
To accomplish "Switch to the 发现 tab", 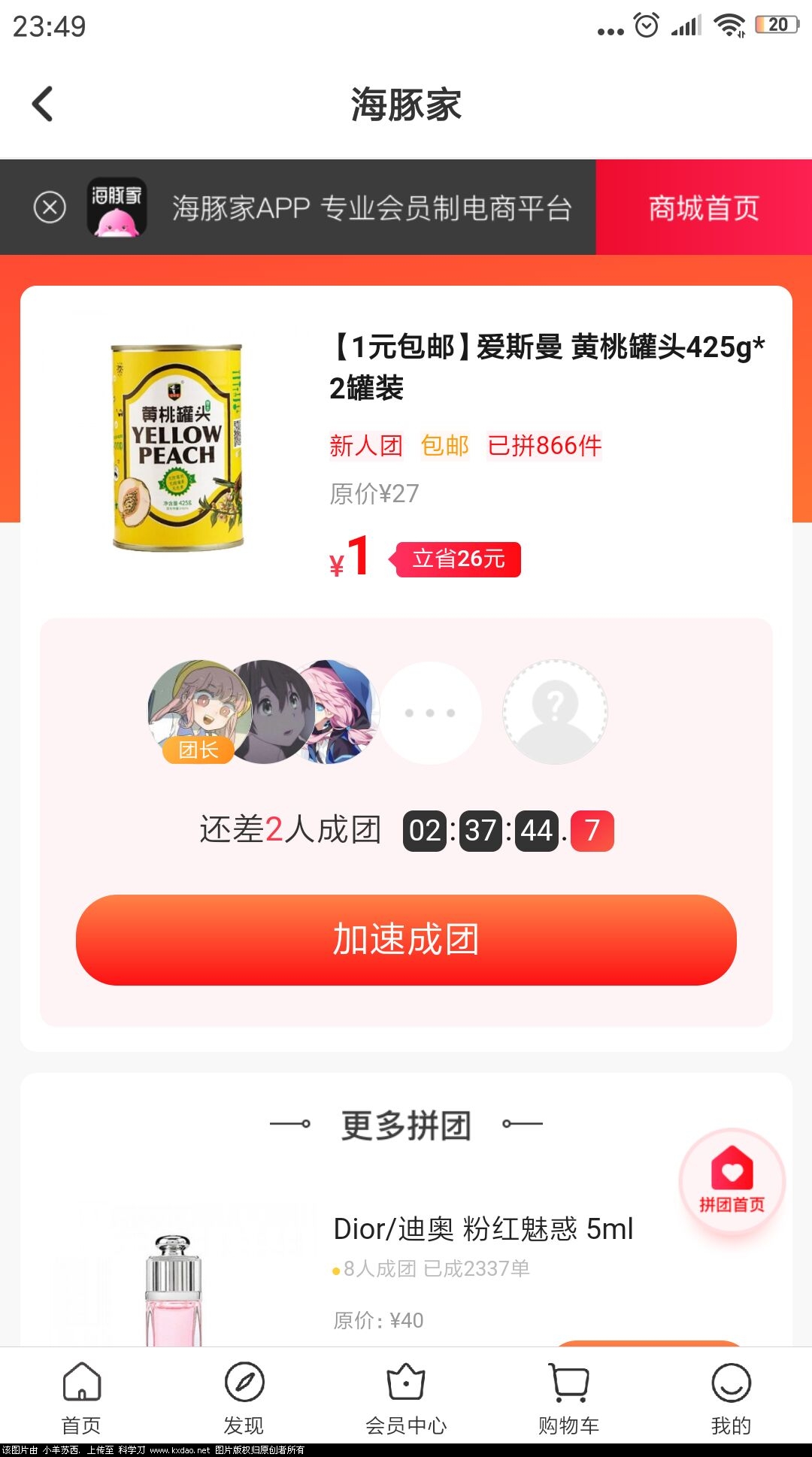I will pyautogui.click(x=244, y=1397).
